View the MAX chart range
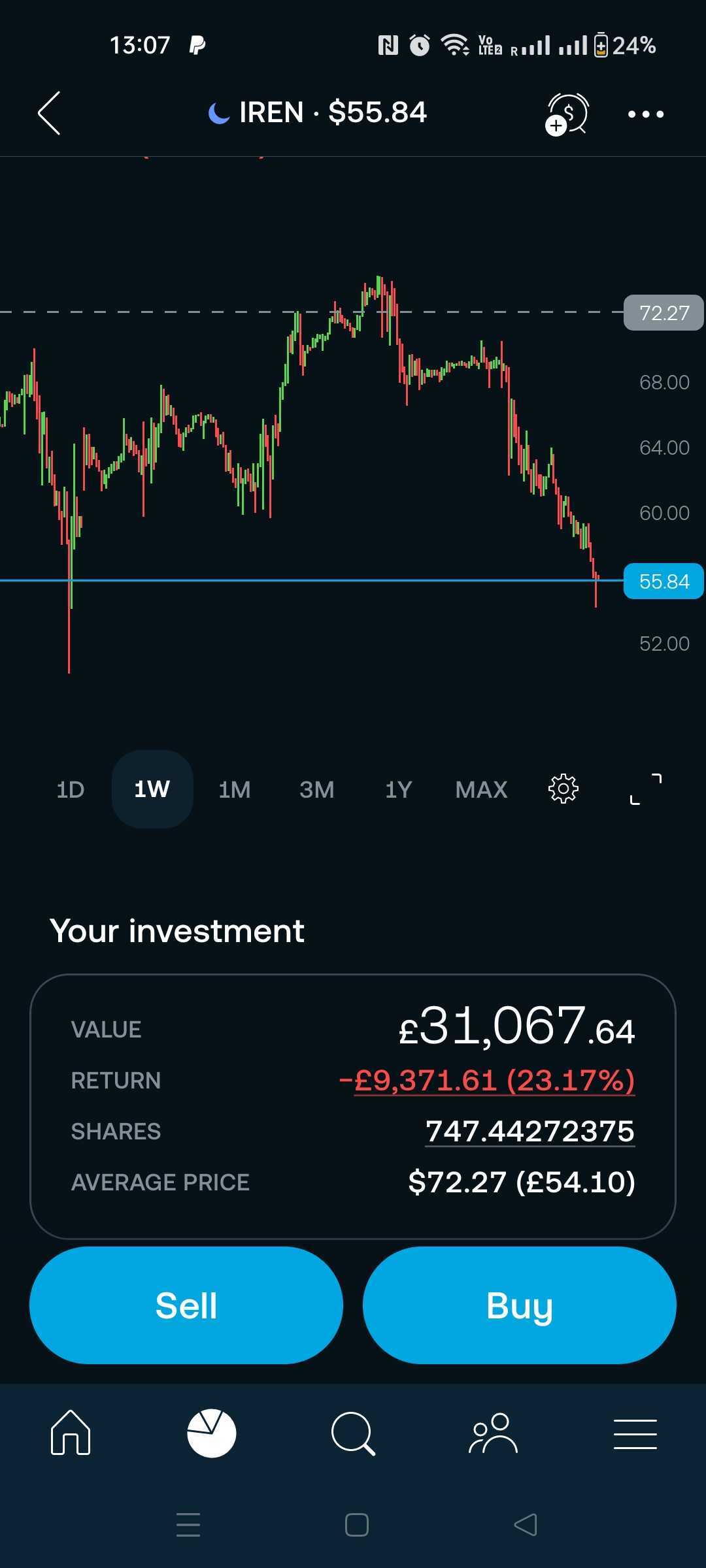 (481, 790)
